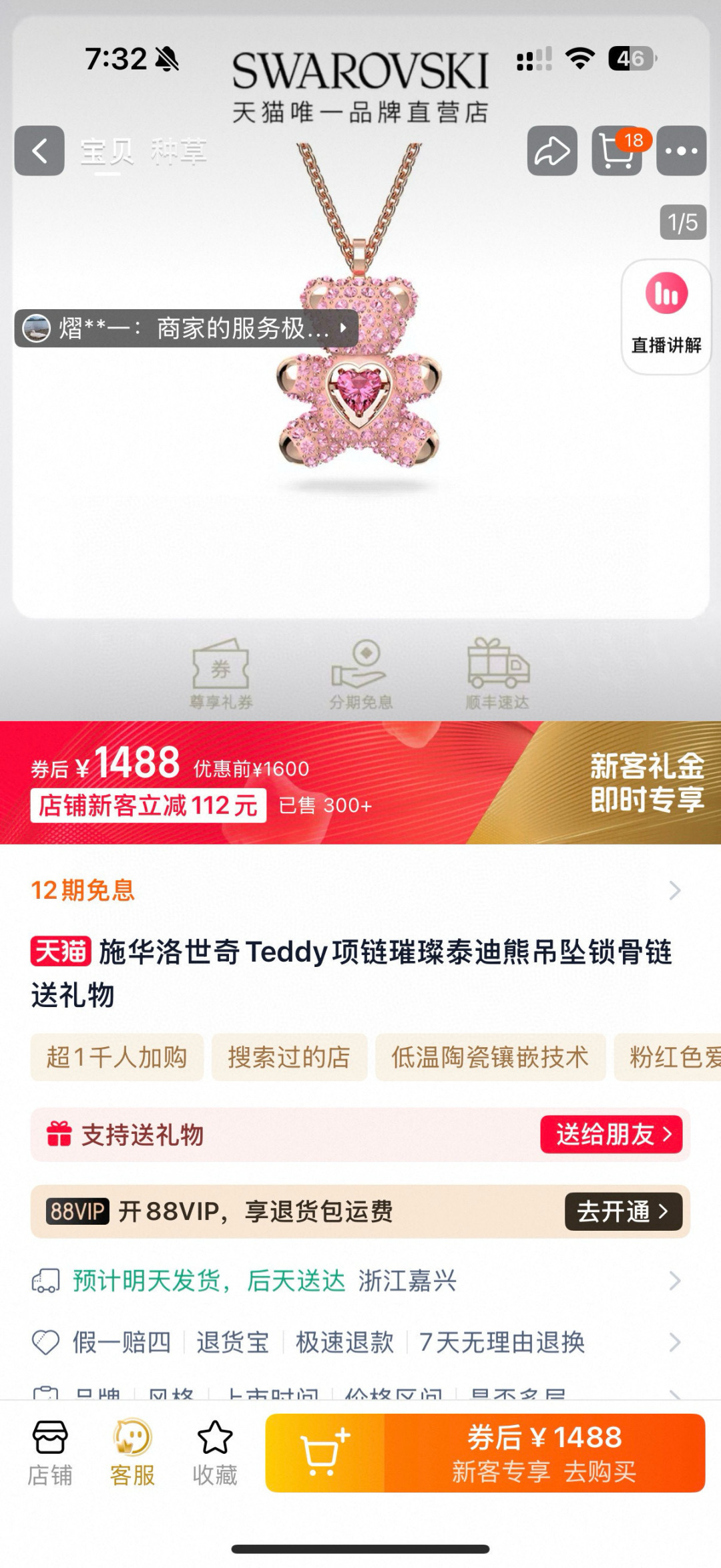View the 假一赔四 service guarantees row
Image resolution: width=721 pixels, height=1568 pixels.
(360, 1342)
